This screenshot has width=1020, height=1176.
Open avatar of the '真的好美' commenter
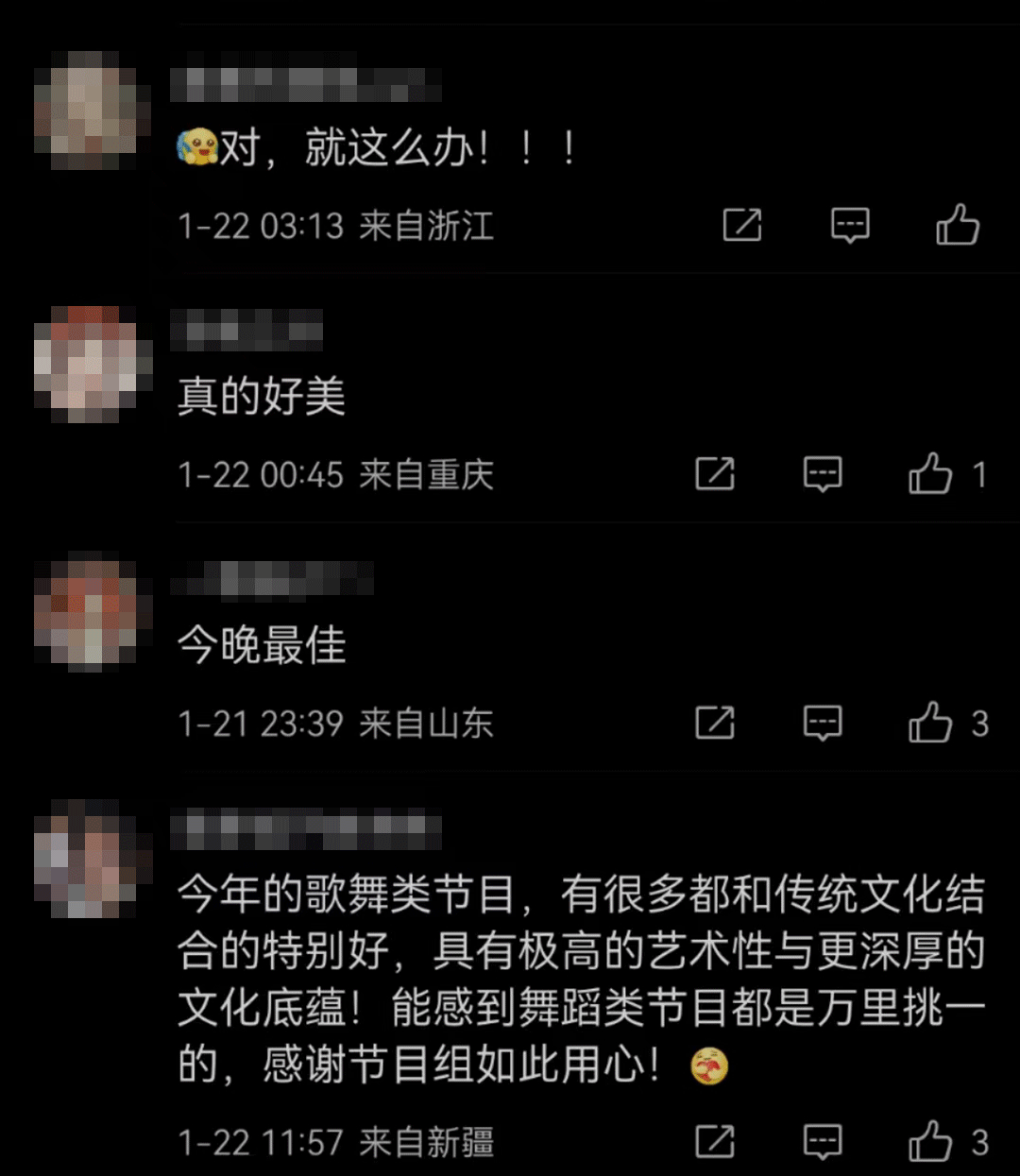[x=93, y=364]
